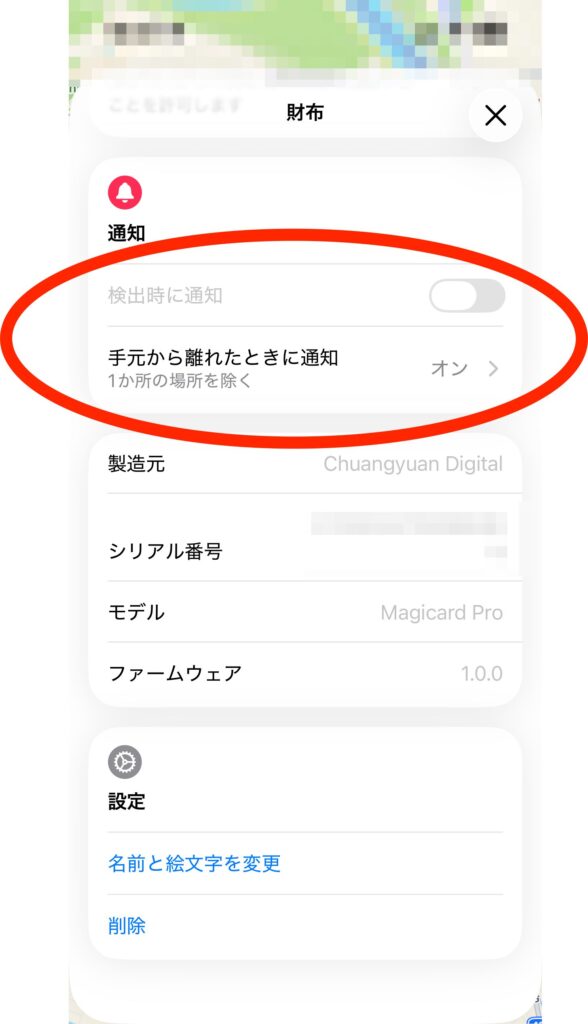Open 手元から離れたときに通知 settings
The height and width of the screenshot is (1024, 588).
(305, 368)
